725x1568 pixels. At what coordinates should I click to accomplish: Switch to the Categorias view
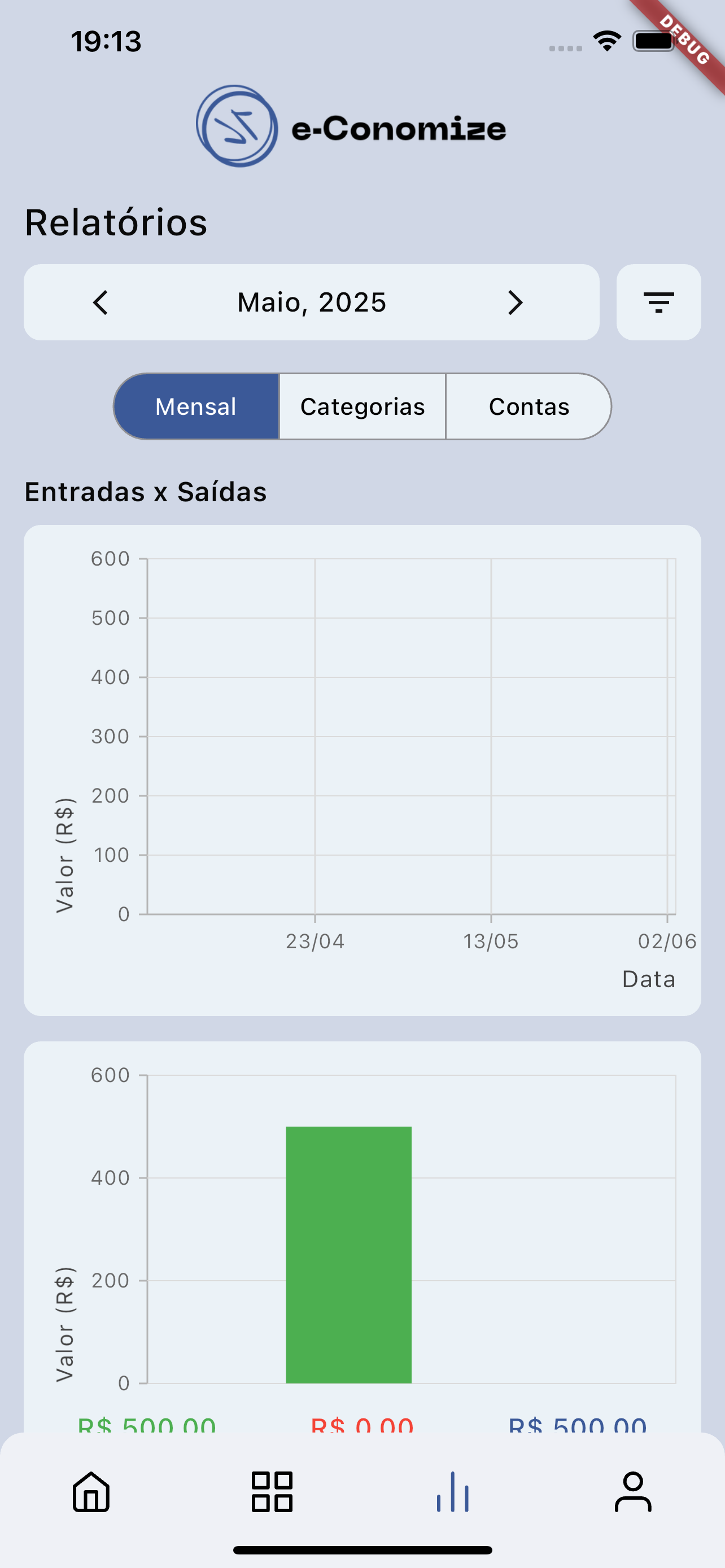point(362,406)
